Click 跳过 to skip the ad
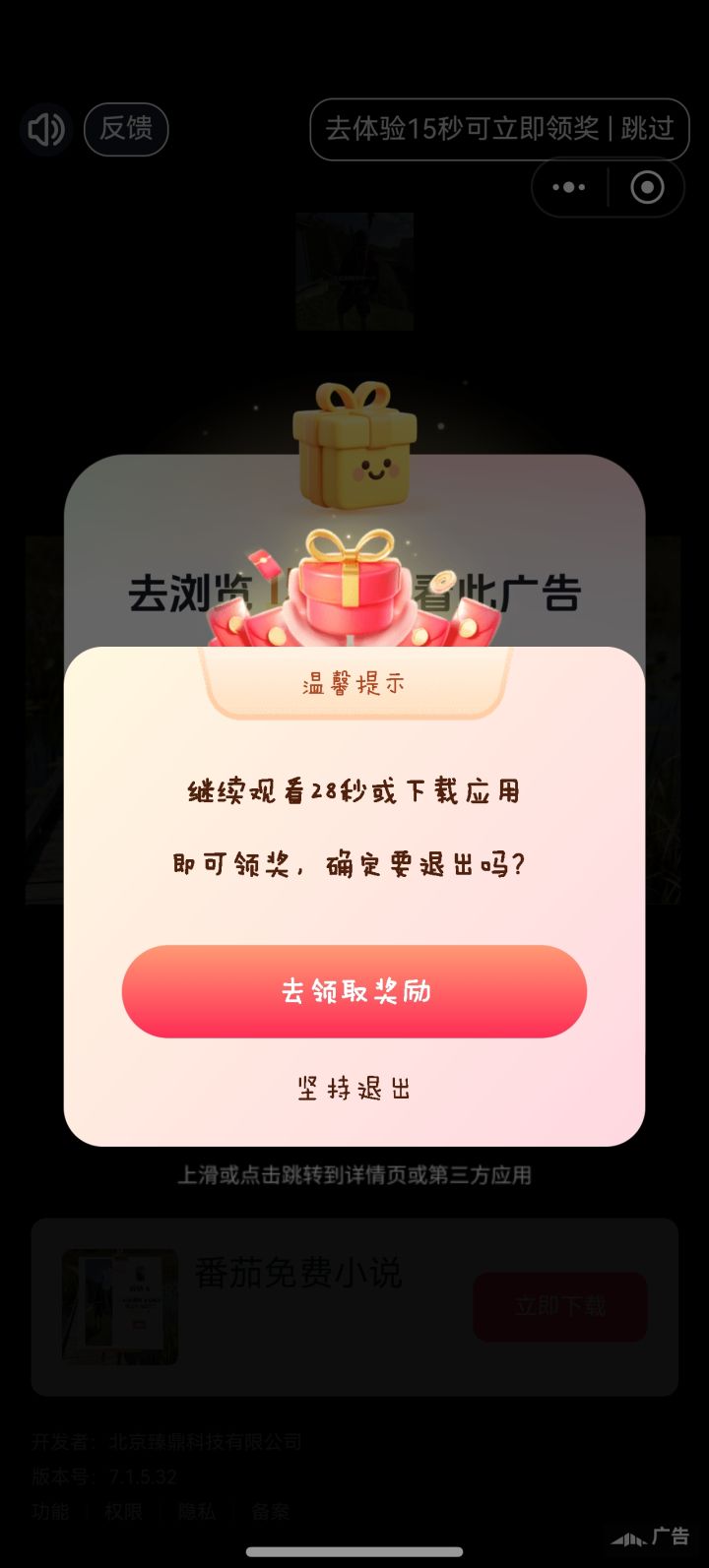 click(645, 129)
